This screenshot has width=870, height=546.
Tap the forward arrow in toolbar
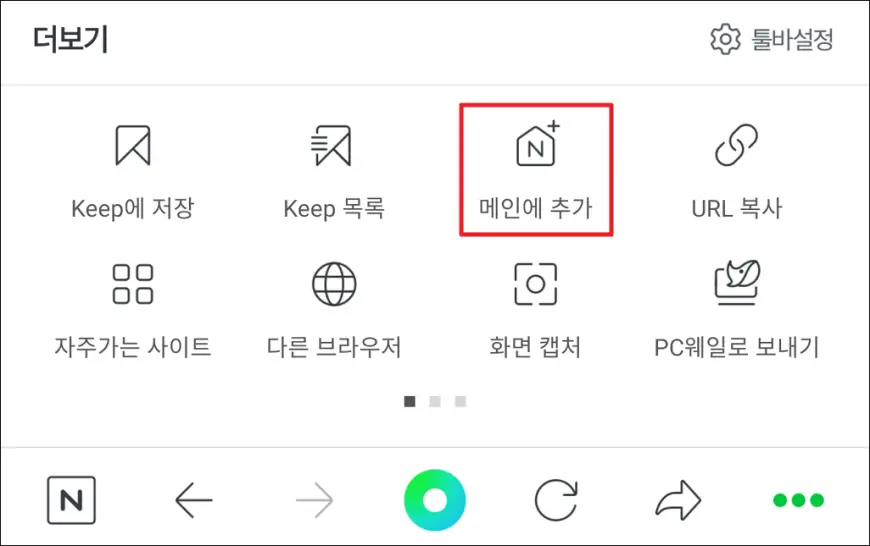(x=314, y=500)
